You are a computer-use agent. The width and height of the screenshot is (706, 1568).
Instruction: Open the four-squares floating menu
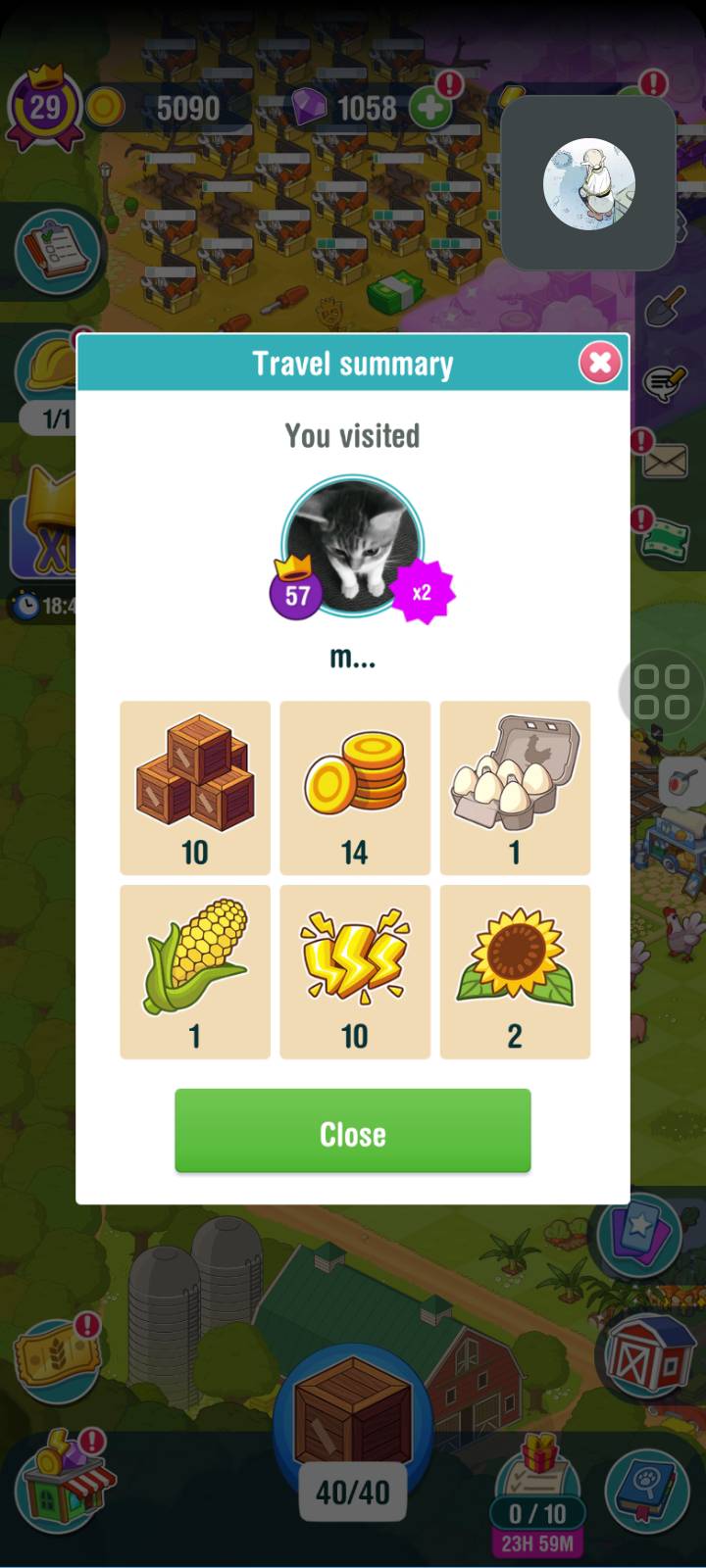click(x=662, y=691)
